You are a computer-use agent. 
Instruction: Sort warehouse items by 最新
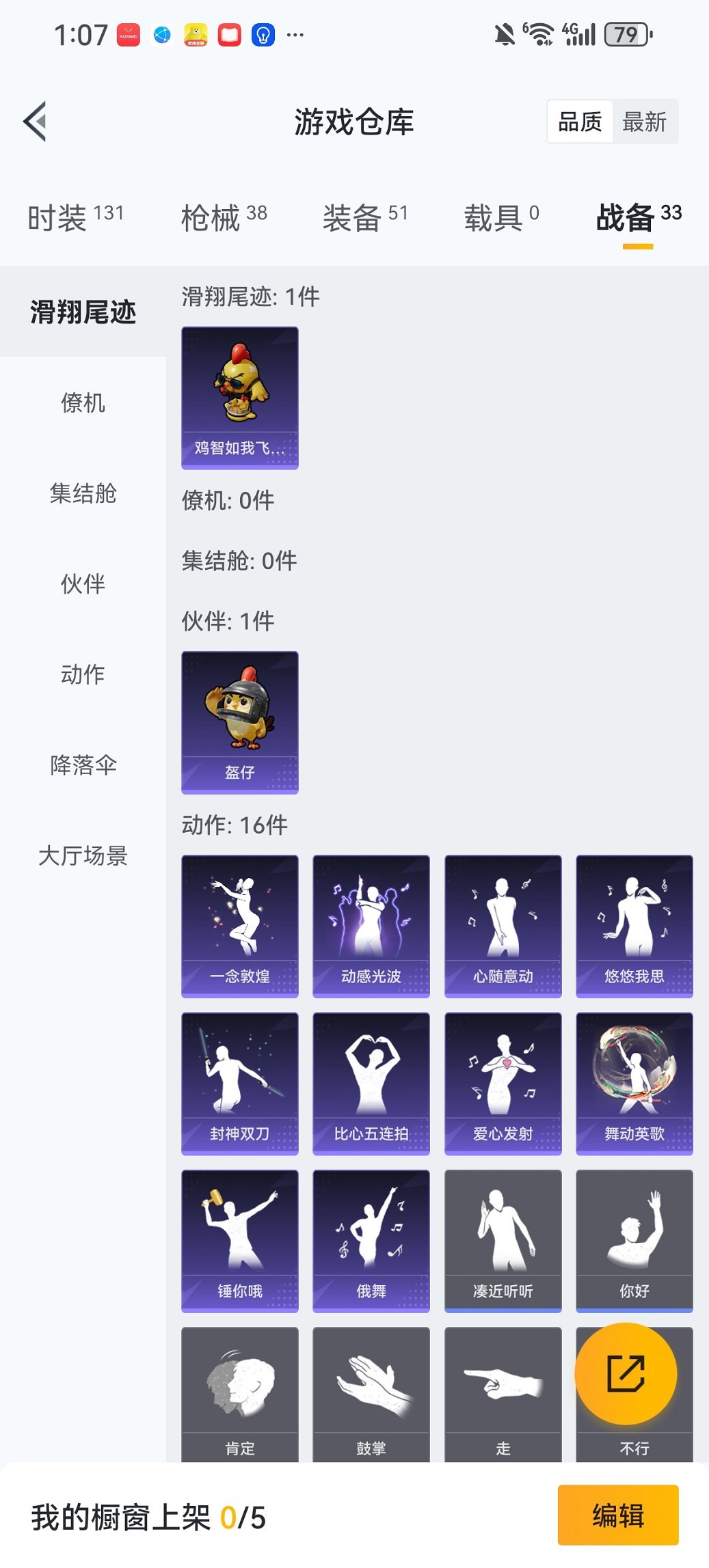point(645,121)
